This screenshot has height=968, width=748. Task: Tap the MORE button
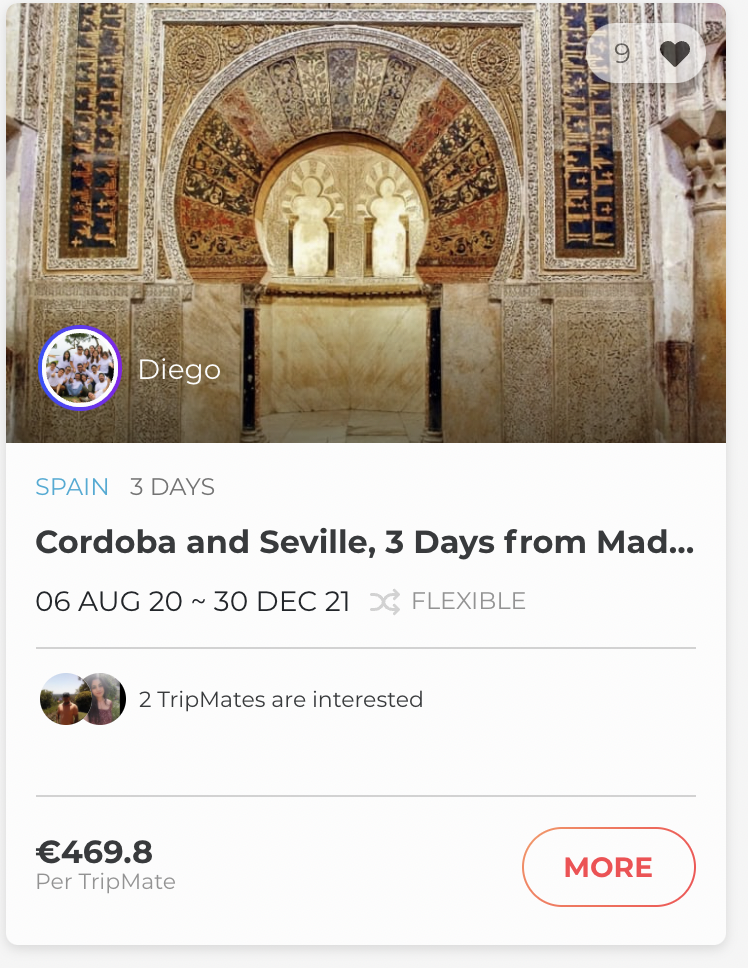608,867
